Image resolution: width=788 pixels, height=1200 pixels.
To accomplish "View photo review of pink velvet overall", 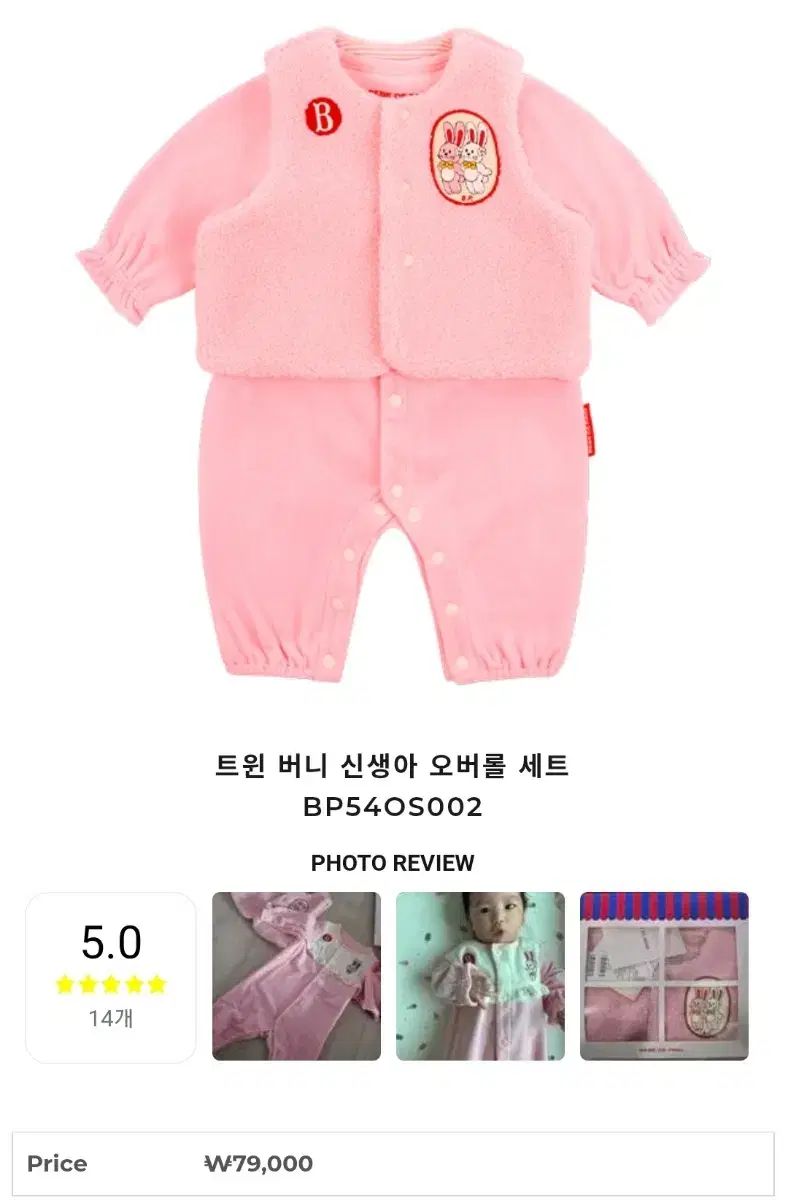I will [x=296, y=976].
